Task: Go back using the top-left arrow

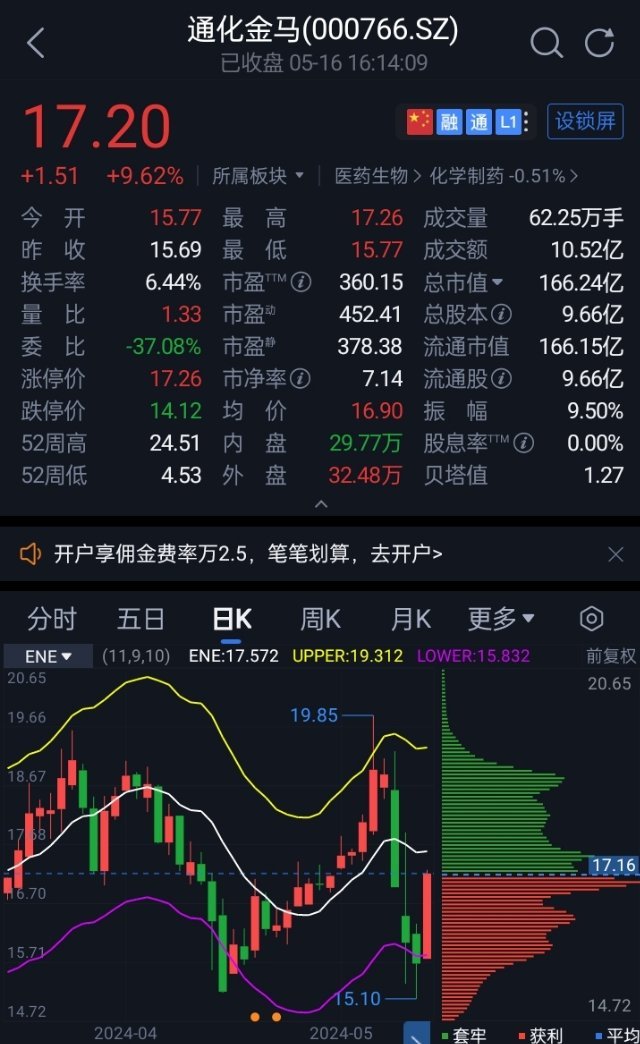Action: pos(36,43)
